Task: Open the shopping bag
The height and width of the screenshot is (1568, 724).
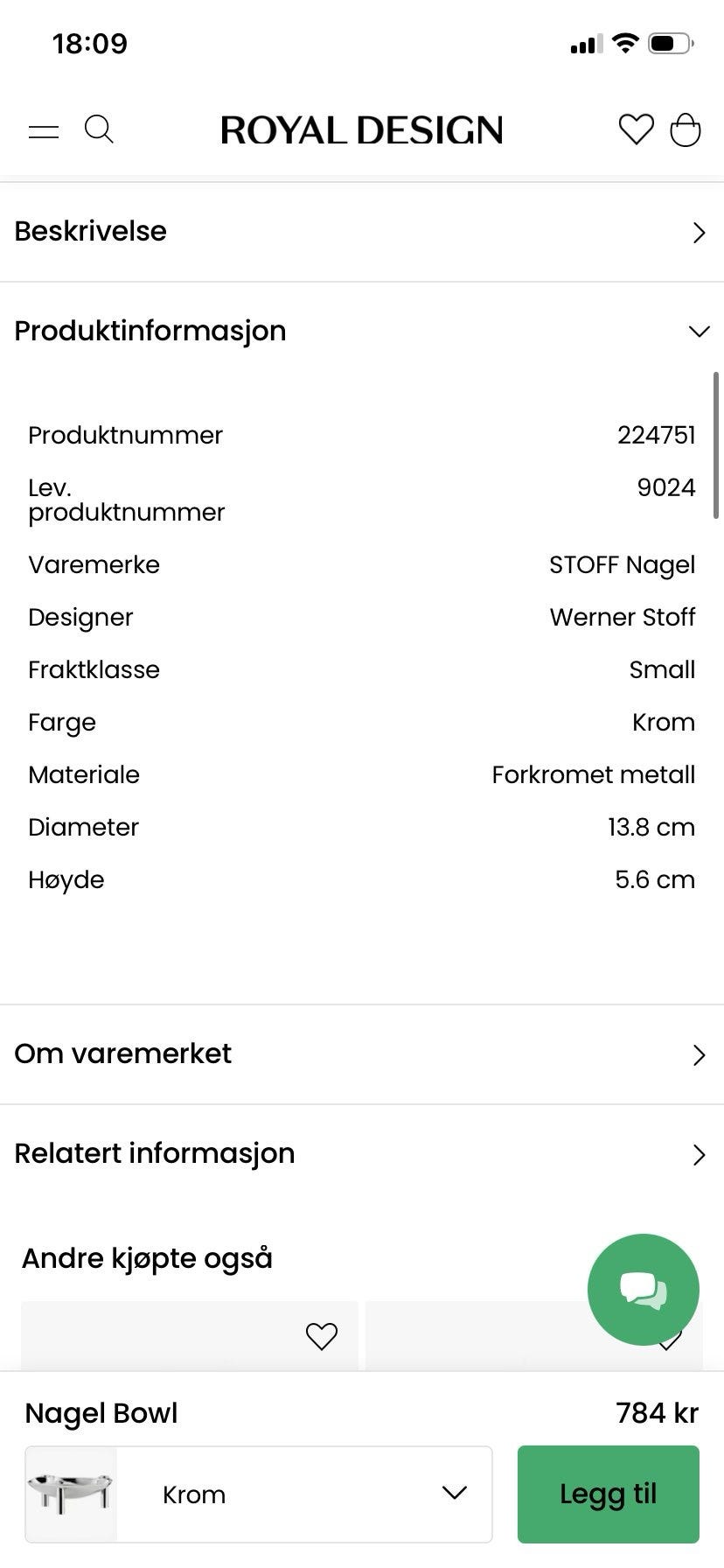Action: point(686,129)
